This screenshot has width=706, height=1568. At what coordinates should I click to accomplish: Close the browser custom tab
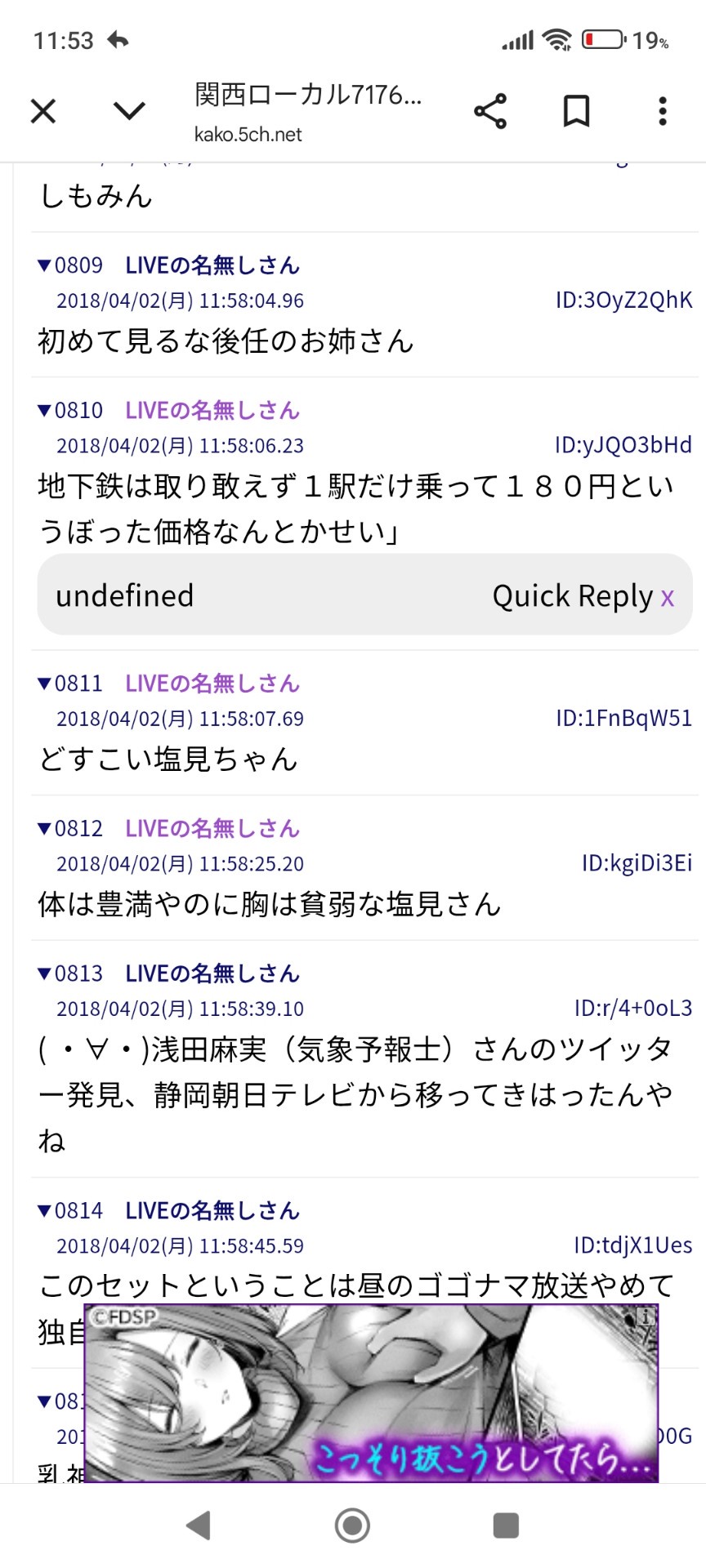click(x=43, y=111)
